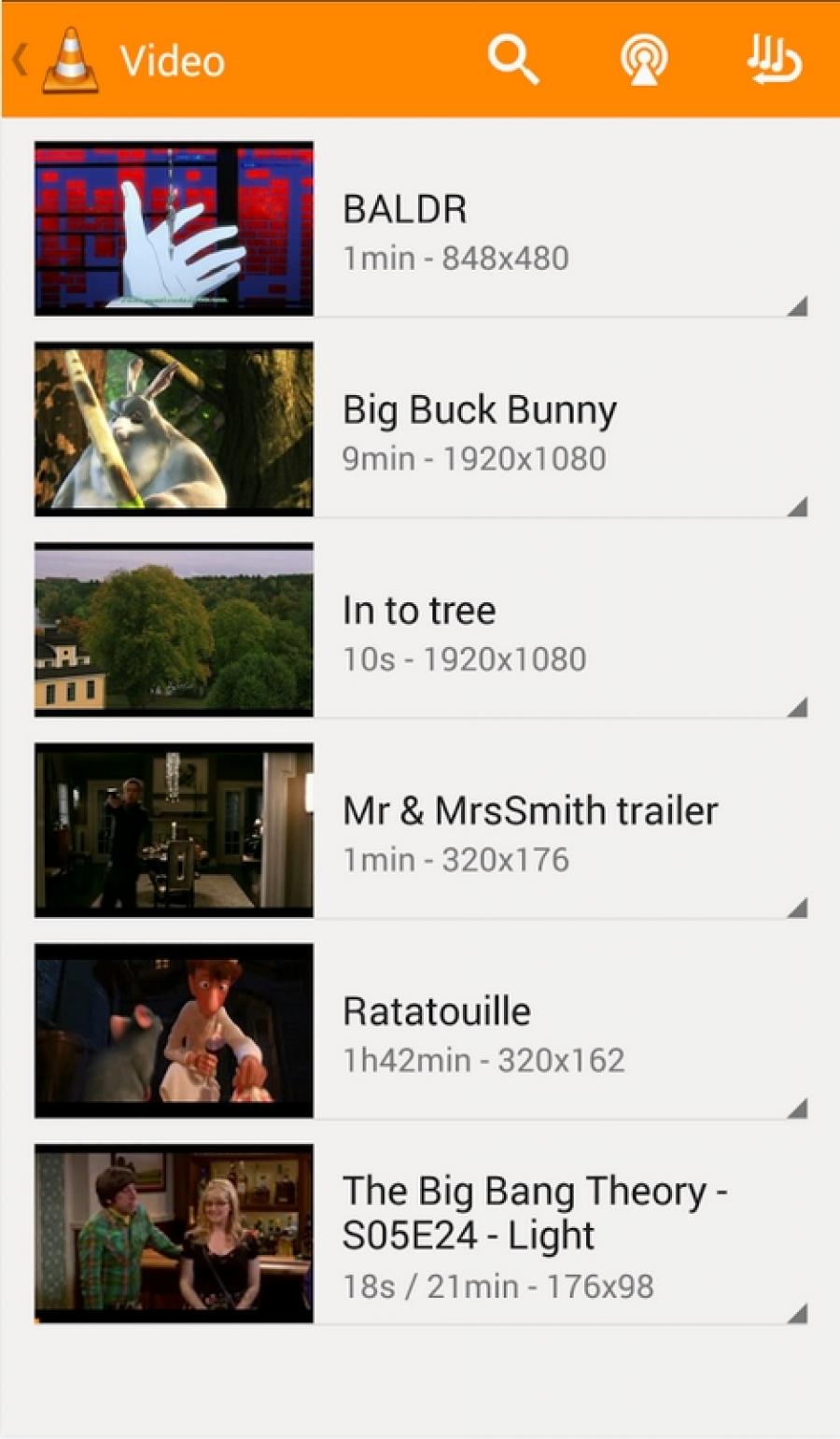Image resolution: width=840 pixels, height=1439 pixels.
Task: Open the Mr & MrsSmith trailer title
Action: [530, 811]
